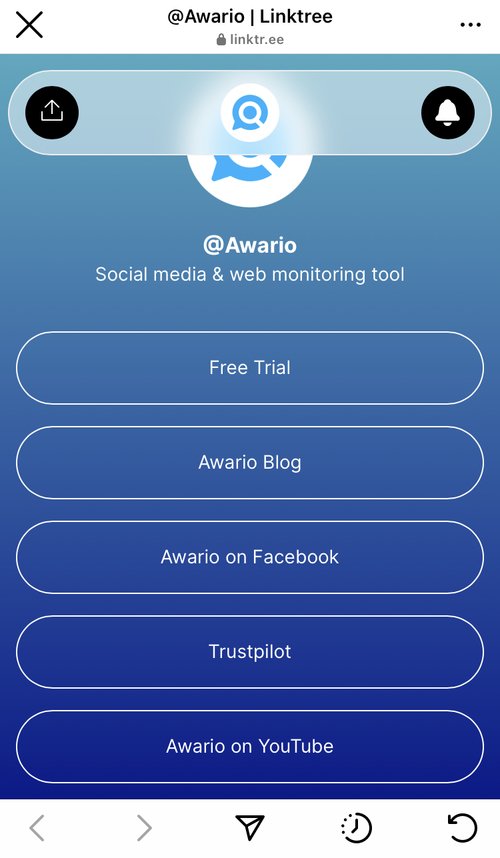The image size is (500, 858).
Task: Open the three-dot overflow menu
Action: [470, 25]
